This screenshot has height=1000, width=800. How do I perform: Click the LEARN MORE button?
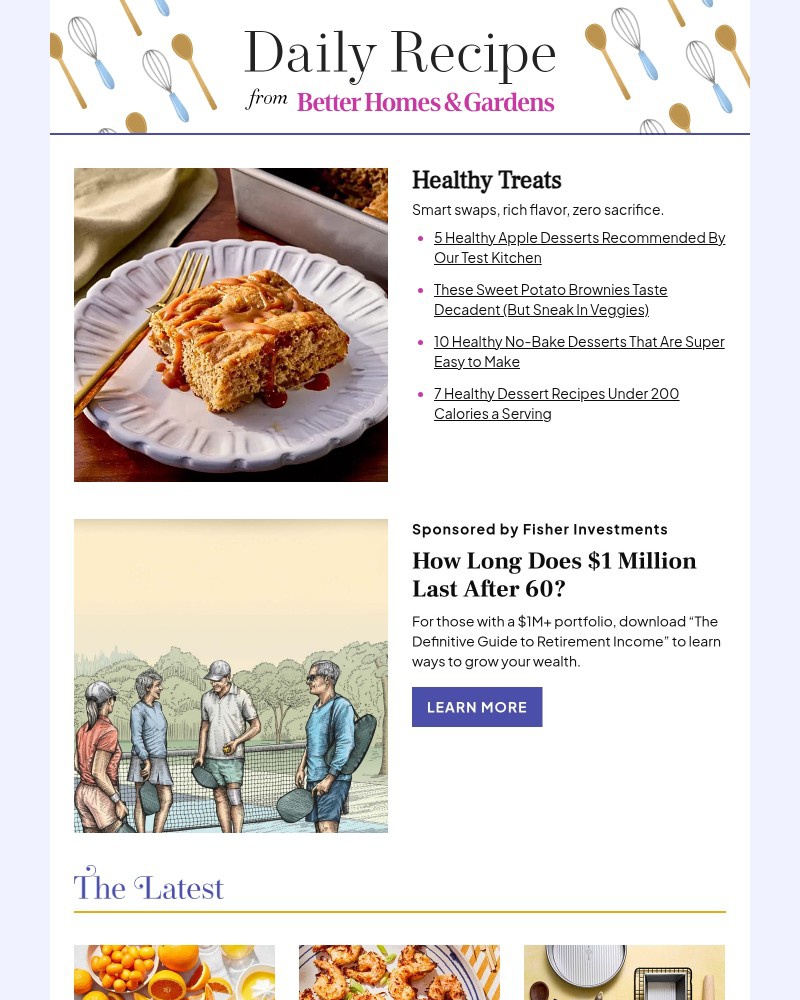pyautogui.click(x=477, y=707)
